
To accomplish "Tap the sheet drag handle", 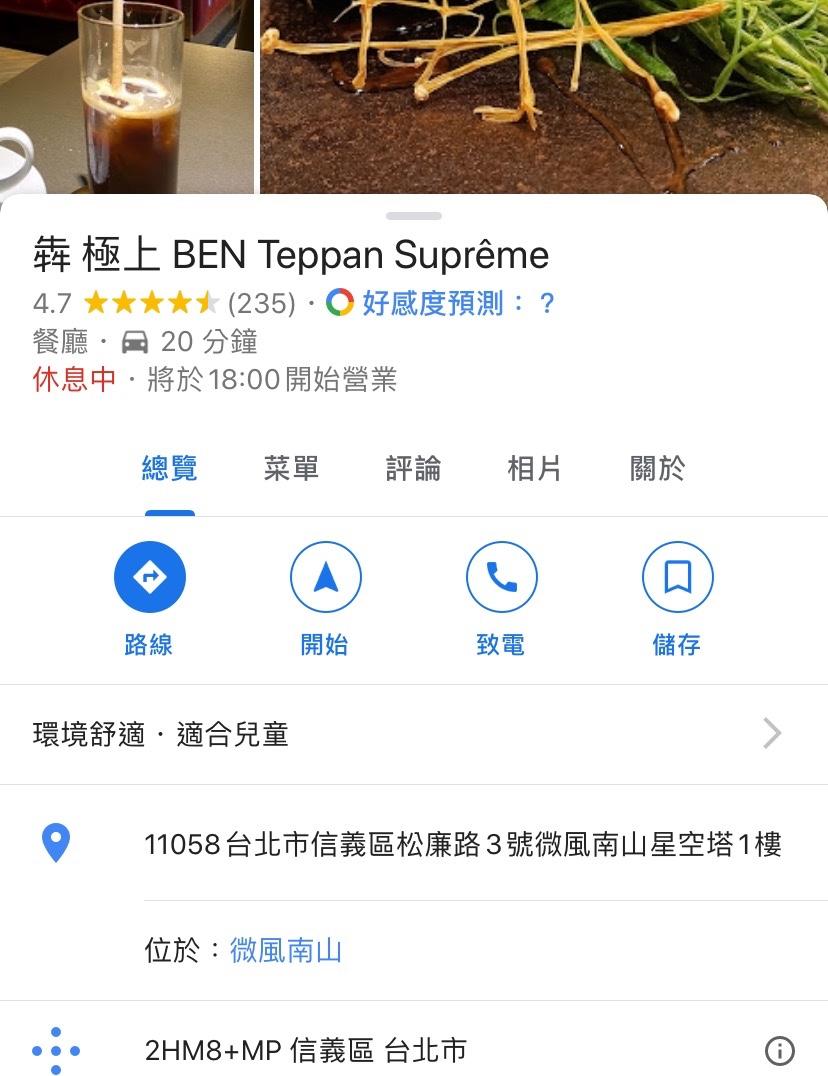I will tap(414, 216).
